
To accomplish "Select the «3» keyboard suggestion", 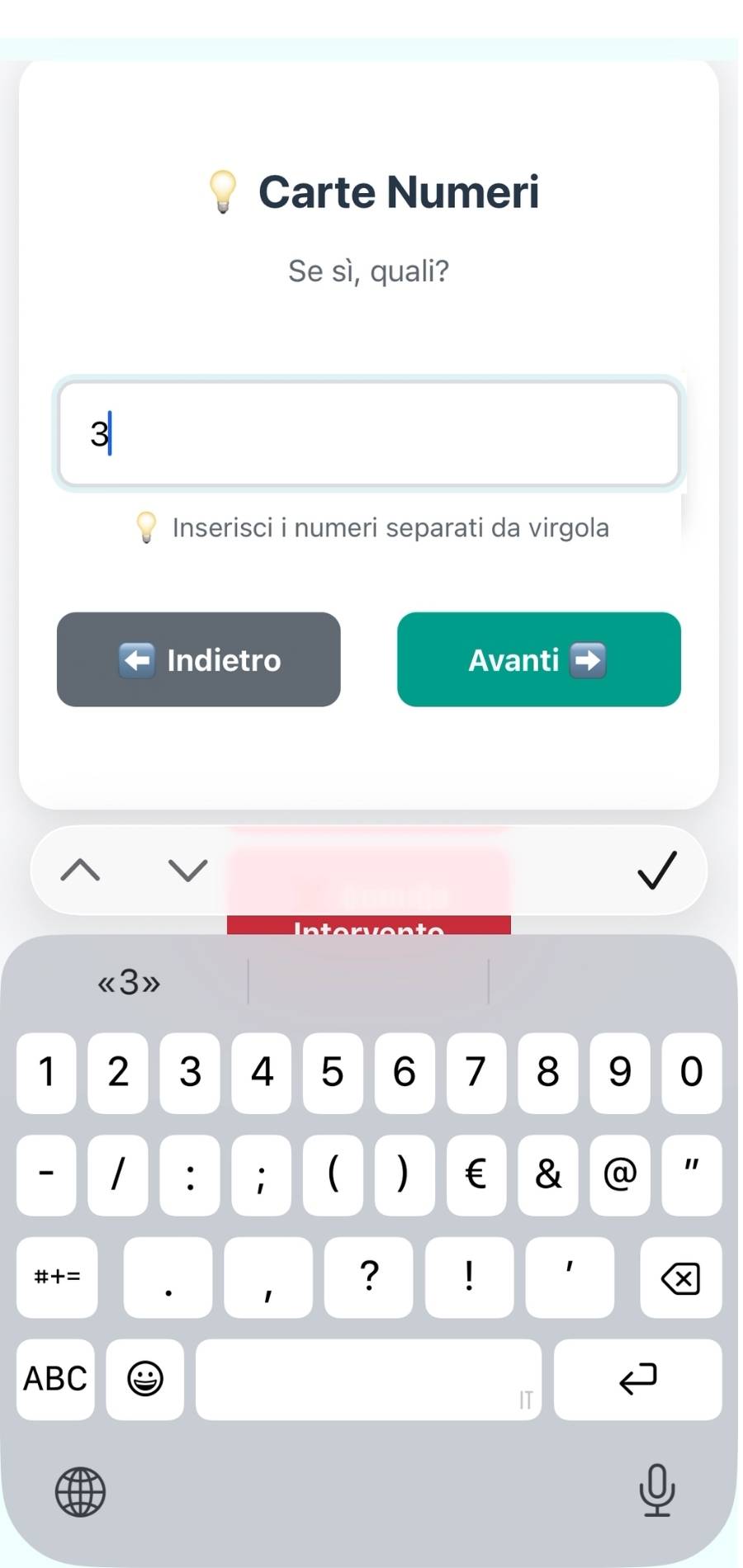I will point(129,982).
